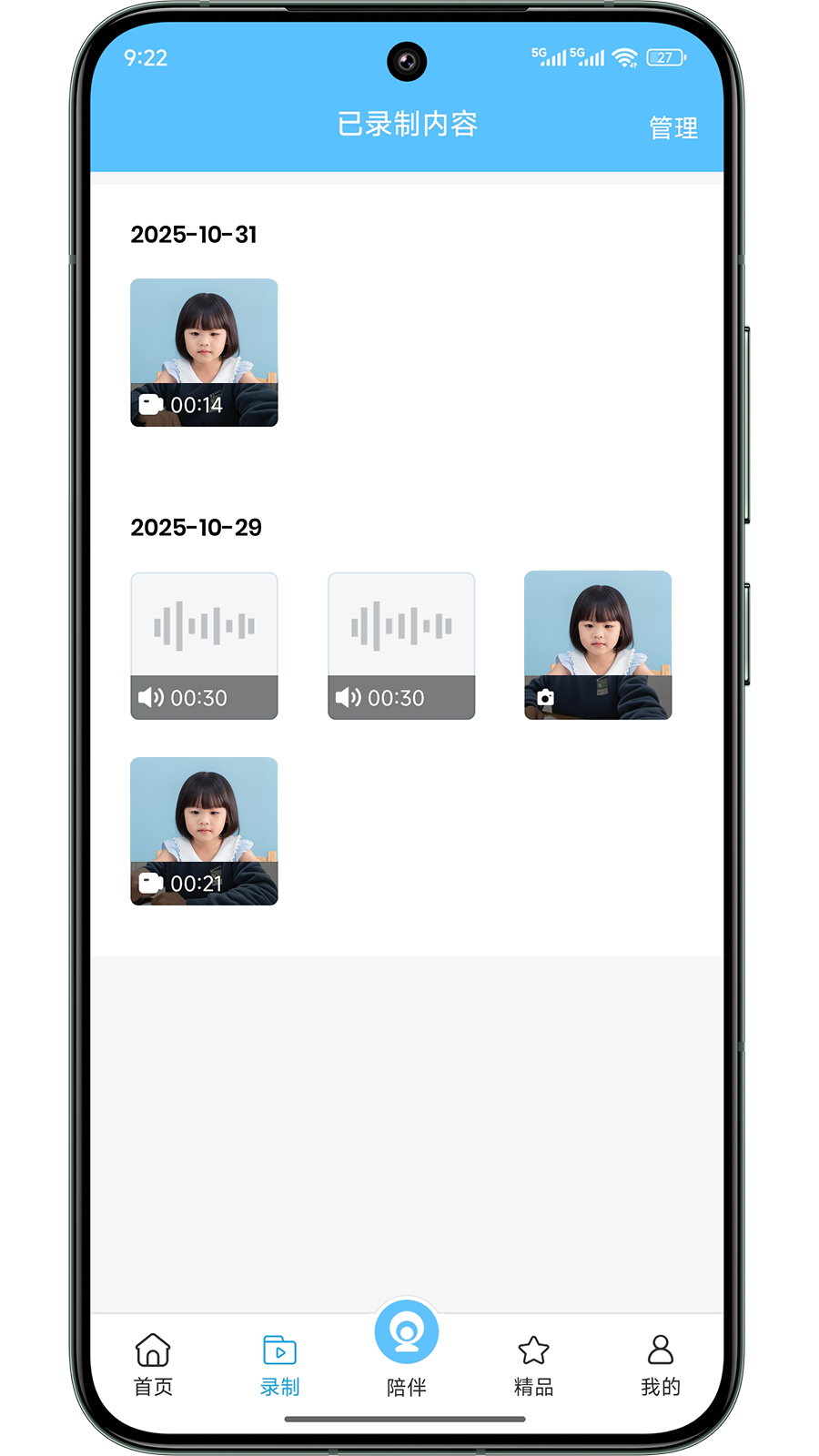This screenshot has height=1456, width=819.
Task: Open the 00:21 video recording
Action: click(x=204, y=831)
